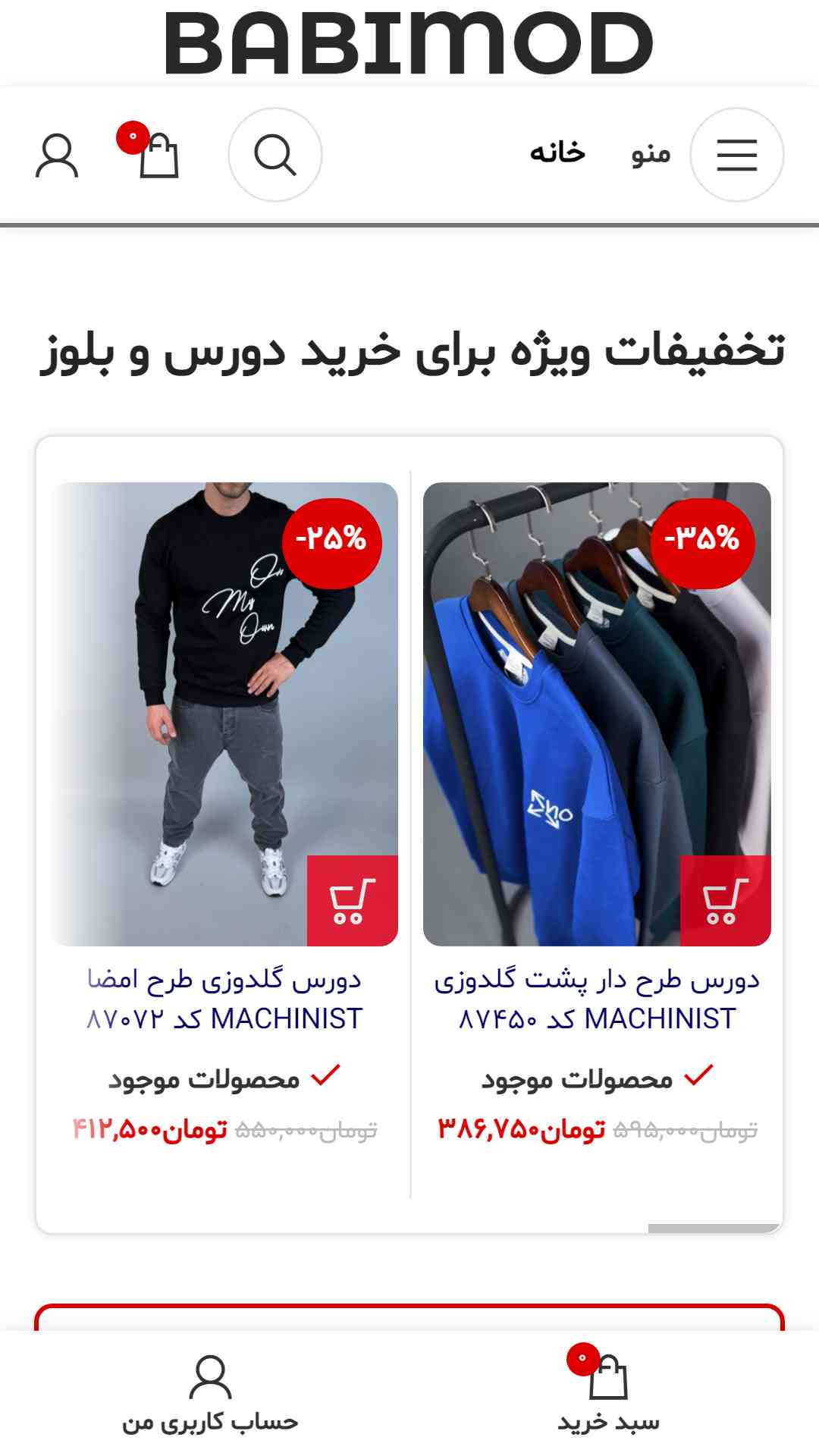Image resolution: width=819 pixels, height=1456 pixels.
Task: Add the 87450 sweatshirt to cart
Action: (725, 901)
